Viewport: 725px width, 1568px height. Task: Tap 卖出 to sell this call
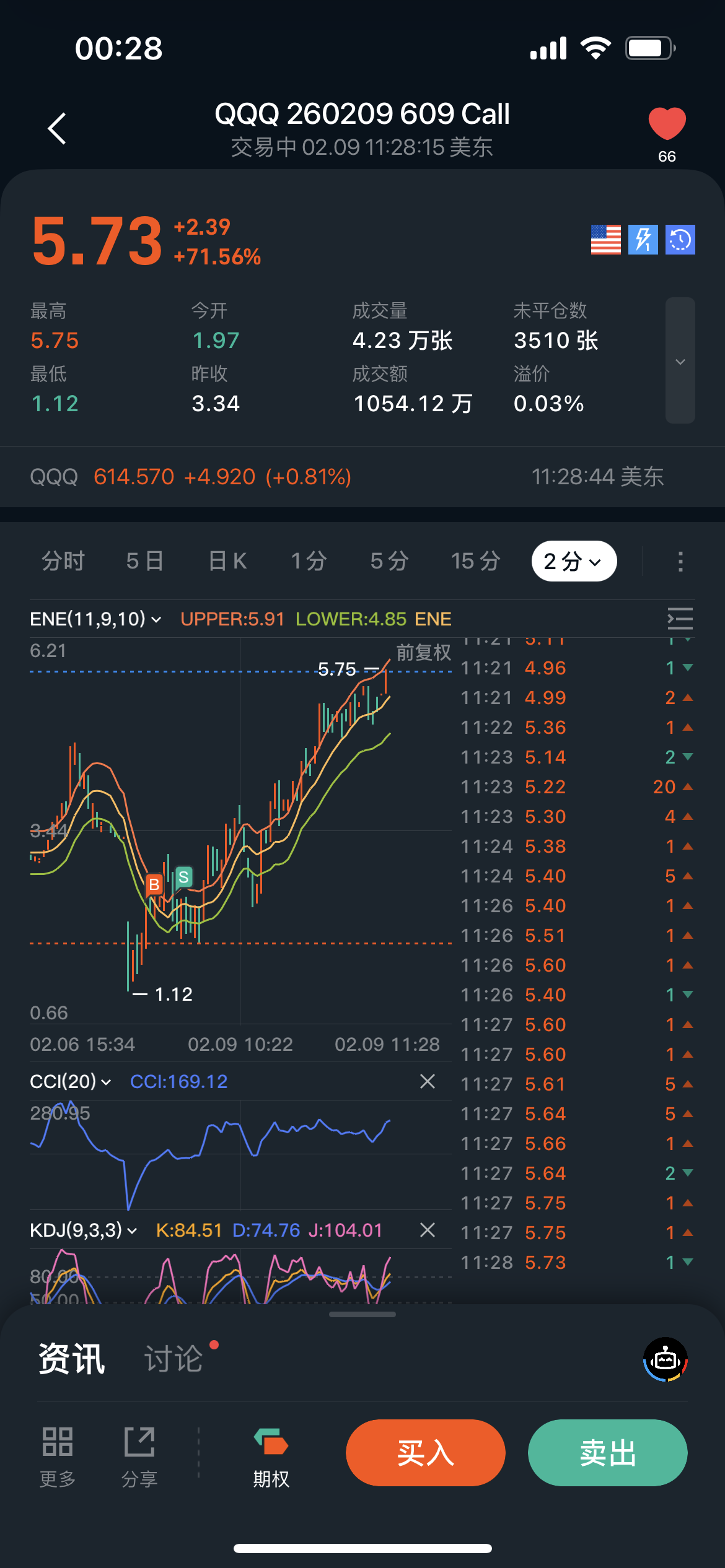tap(607, 1453)
